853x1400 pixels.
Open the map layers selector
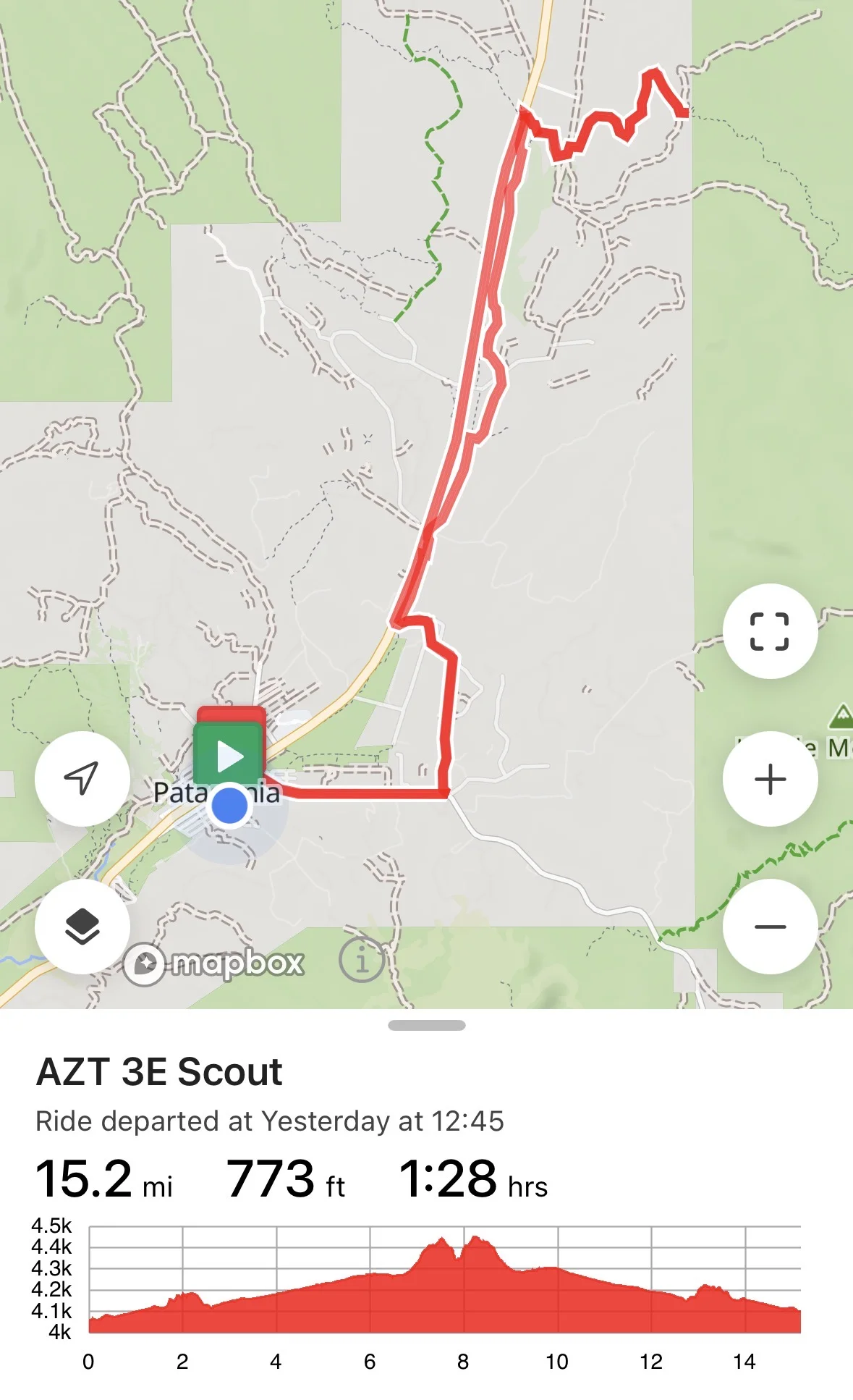[x=82, y=927]
